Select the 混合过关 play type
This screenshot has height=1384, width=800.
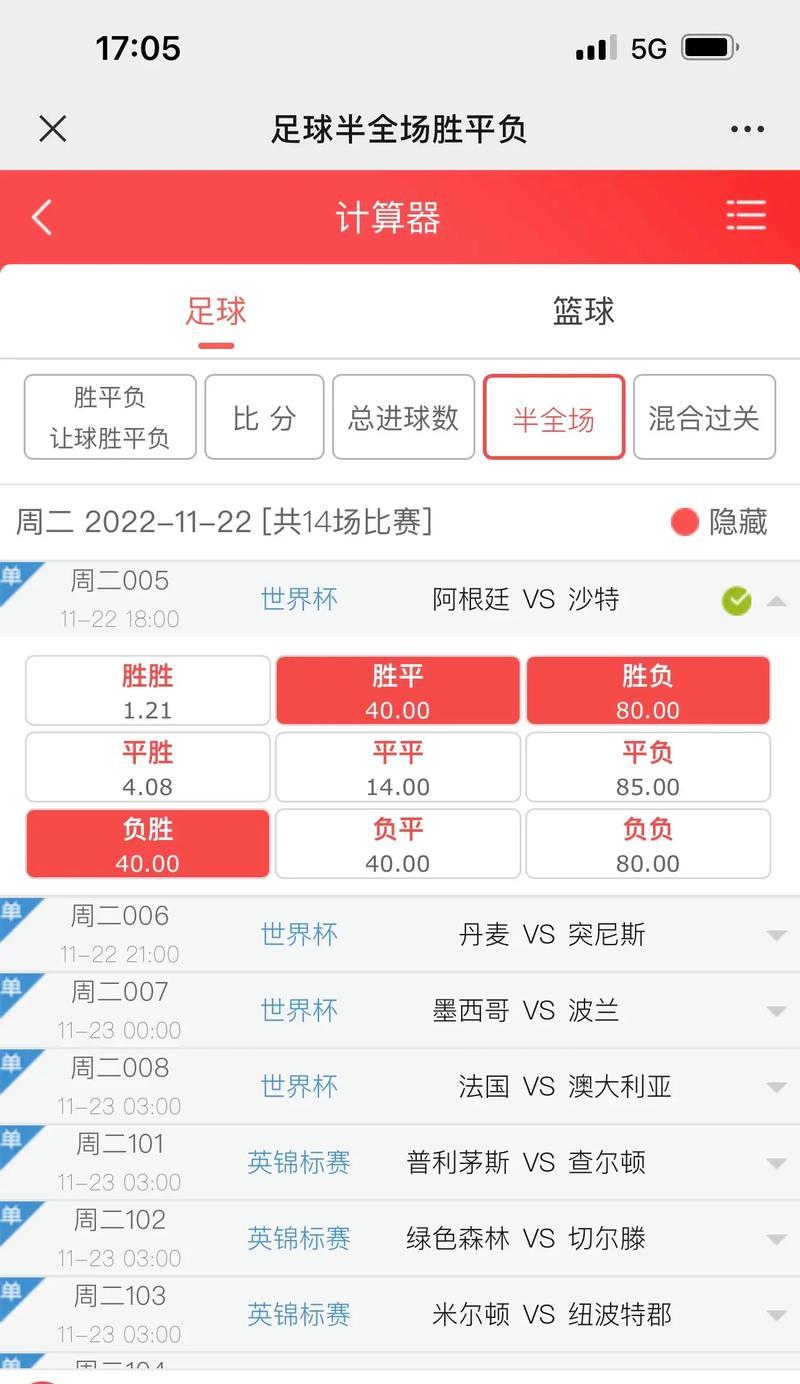pos(704,417)
